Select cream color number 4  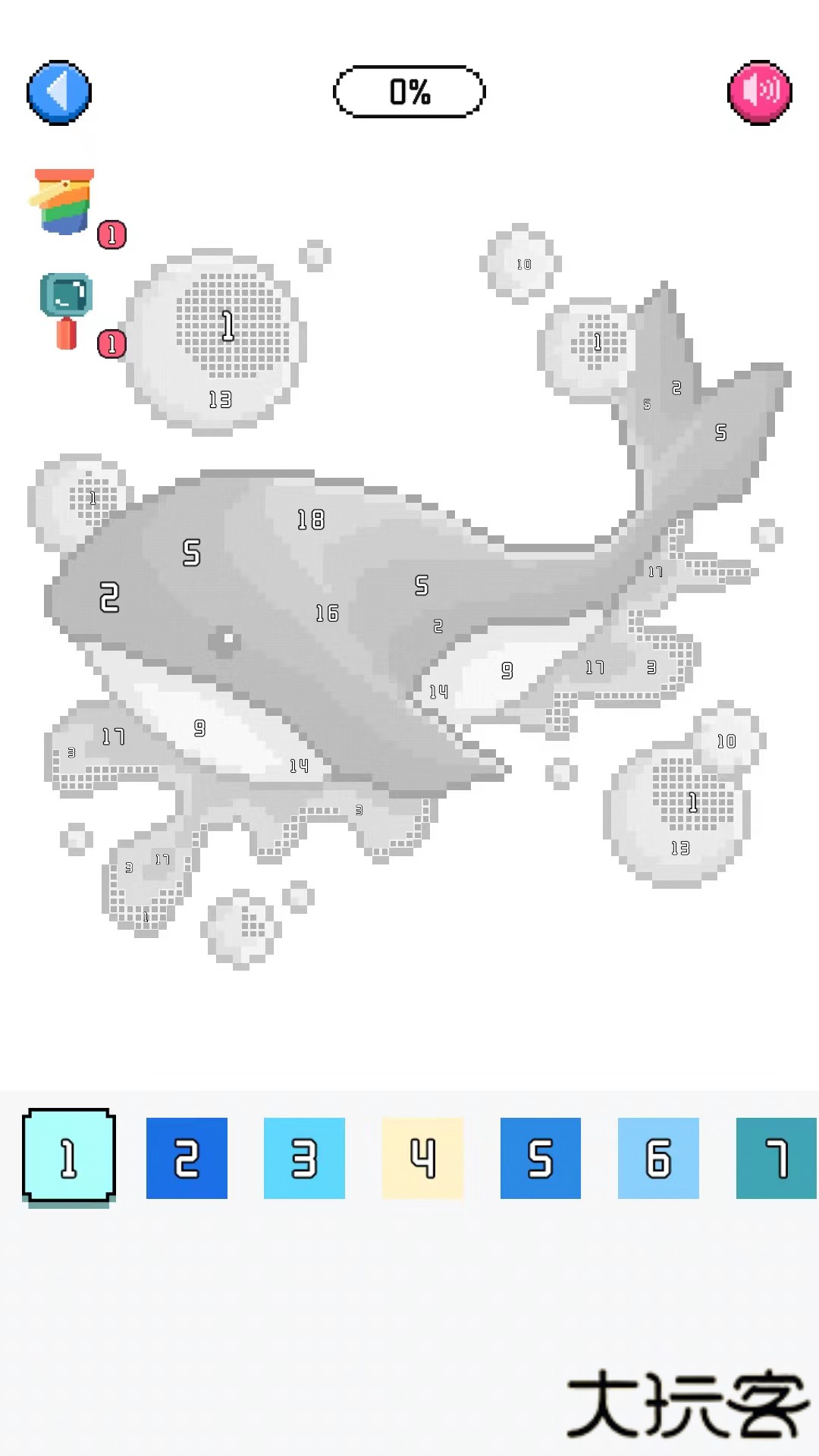click(422, 1158)
